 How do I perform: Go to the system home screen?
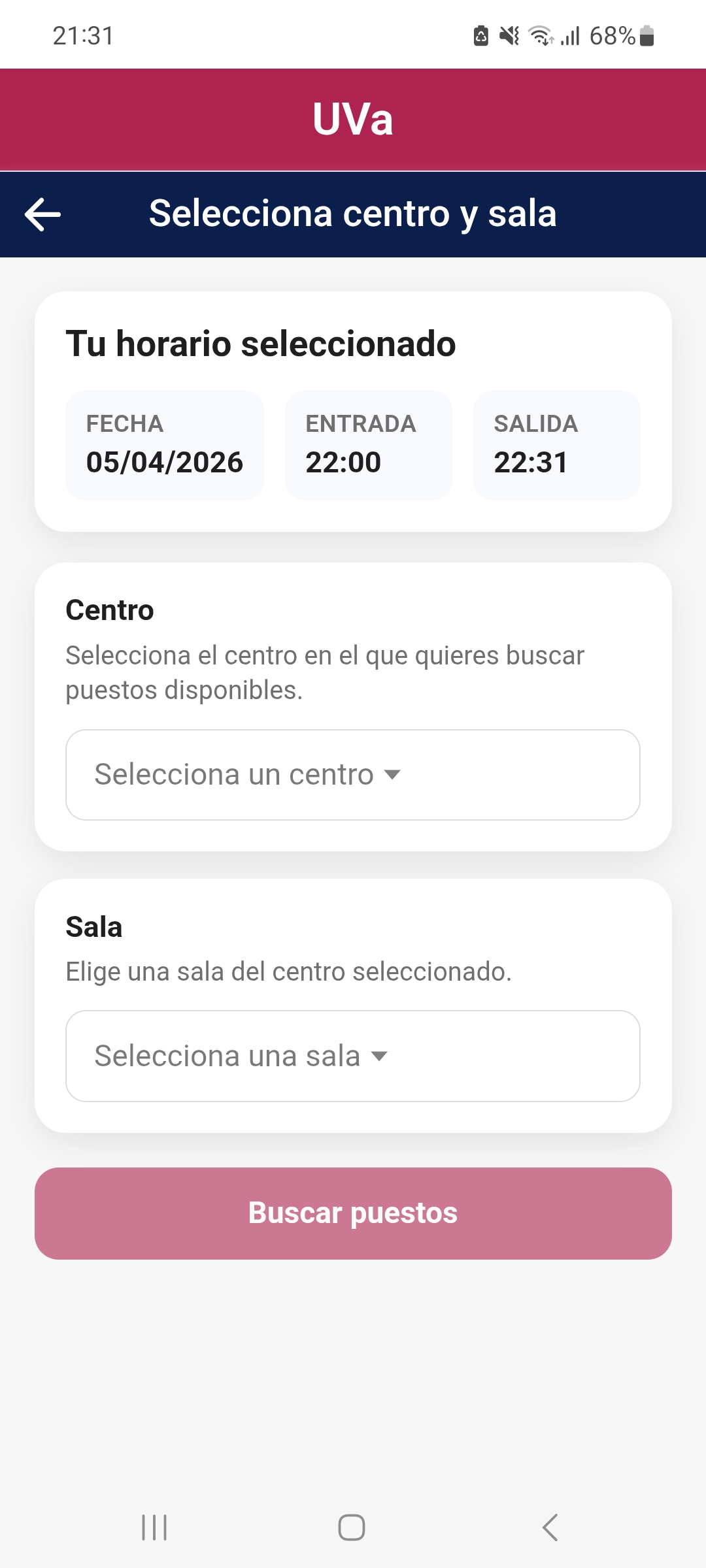352,1527
